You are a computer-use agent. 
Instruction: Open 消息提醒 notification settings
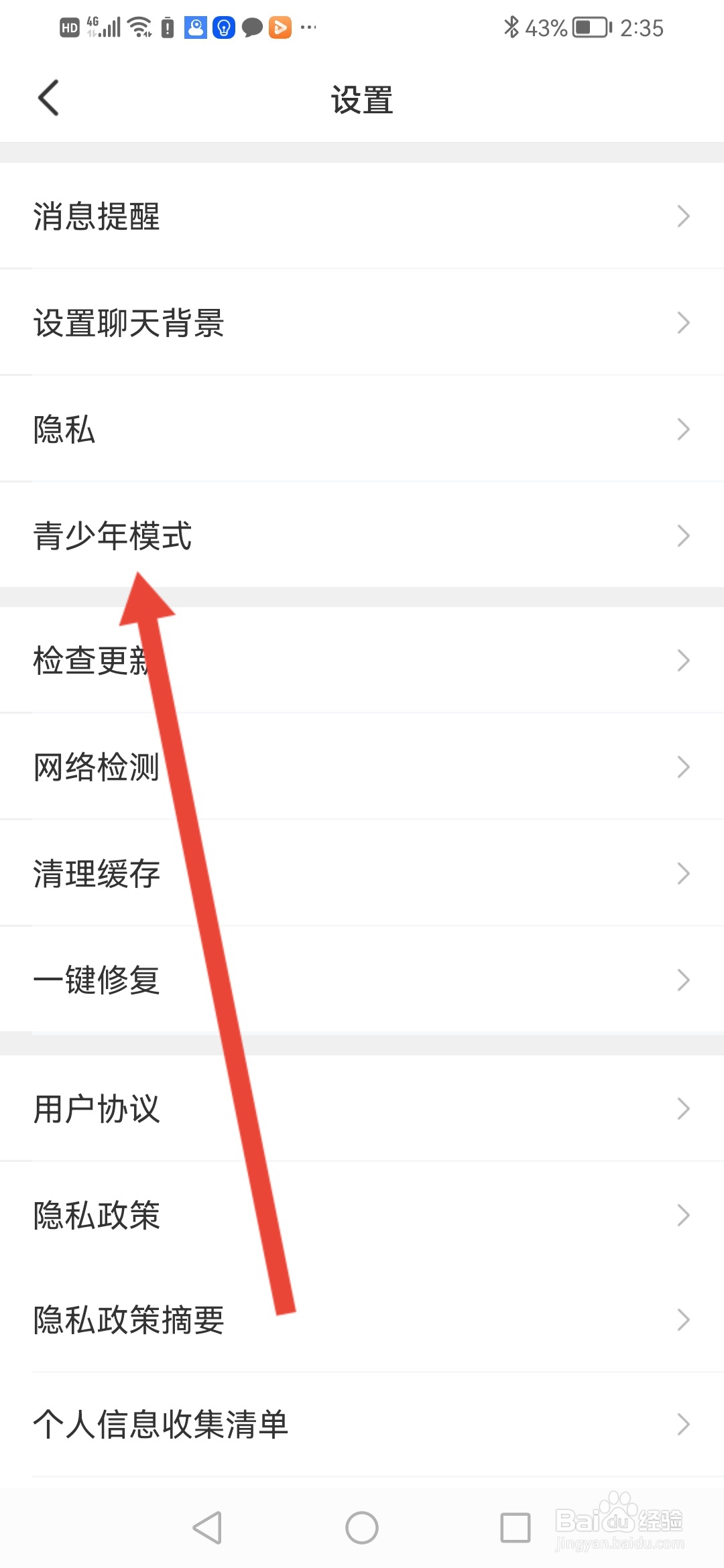pyautogui.click(x=96, y=216)
